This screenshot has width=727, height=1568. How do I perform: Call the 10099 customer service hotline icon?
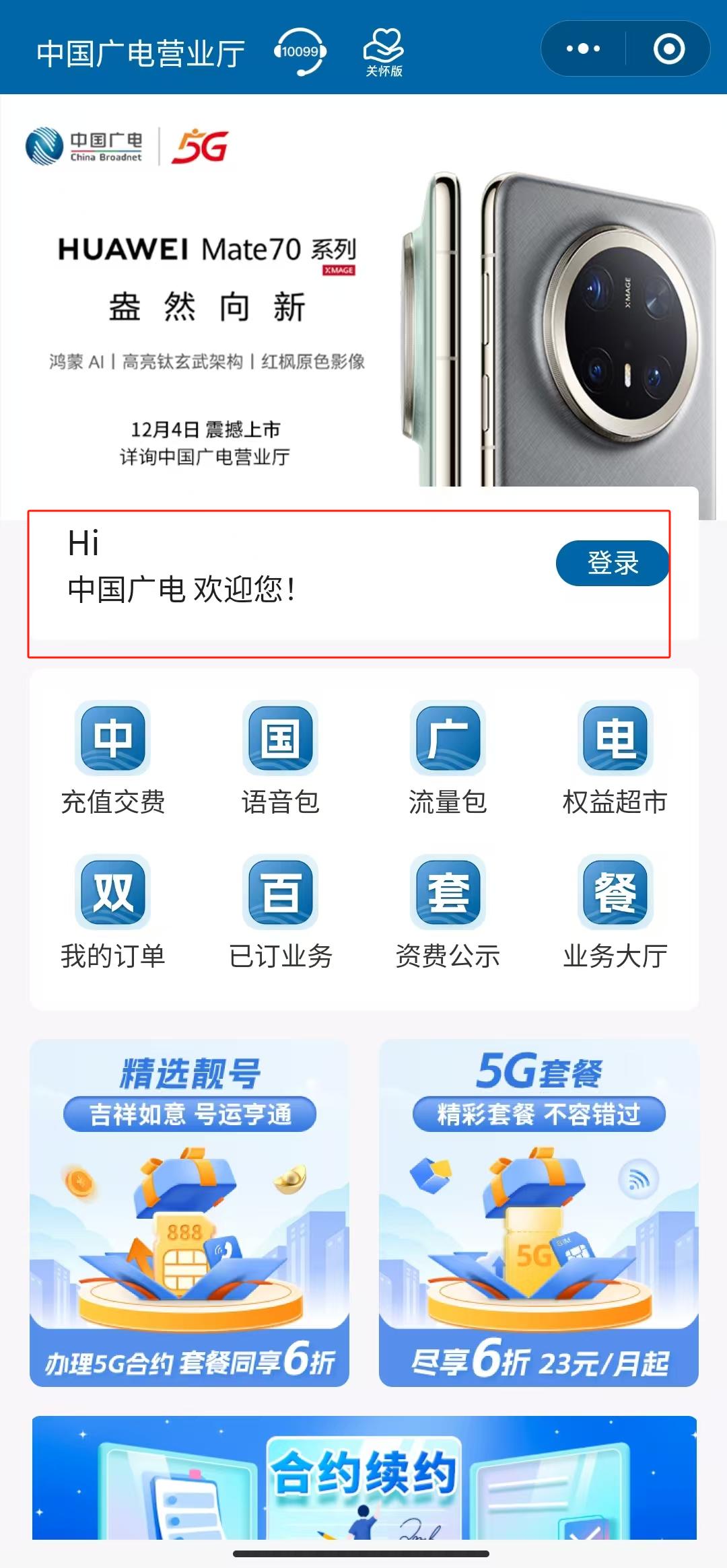pos(300,51)
